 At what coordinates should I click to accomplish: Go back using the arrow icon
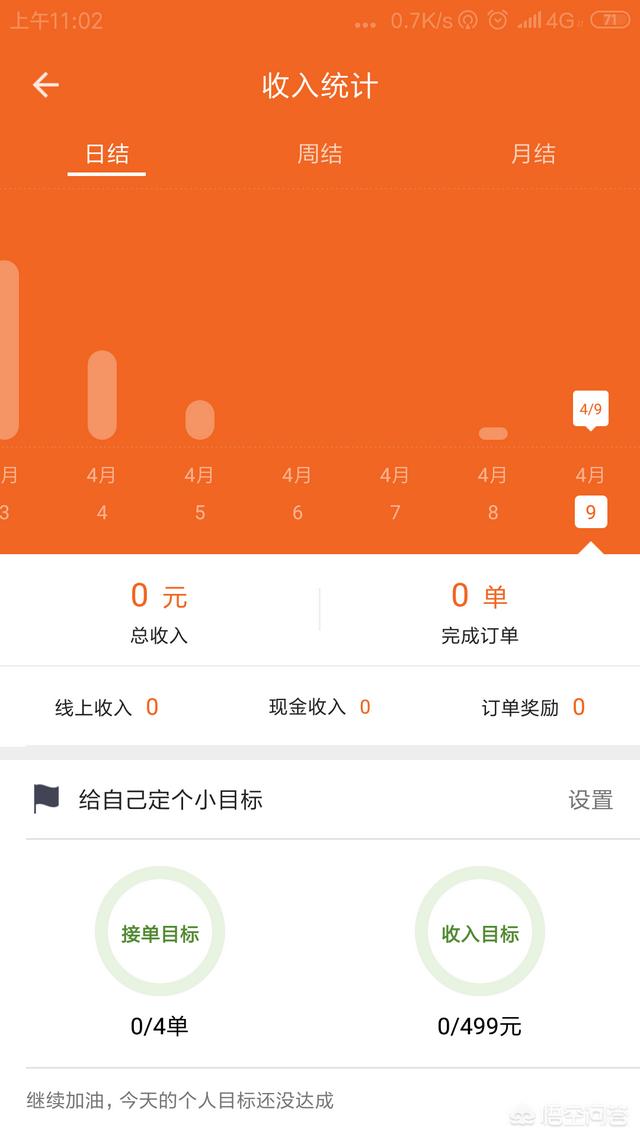point(45,85)
